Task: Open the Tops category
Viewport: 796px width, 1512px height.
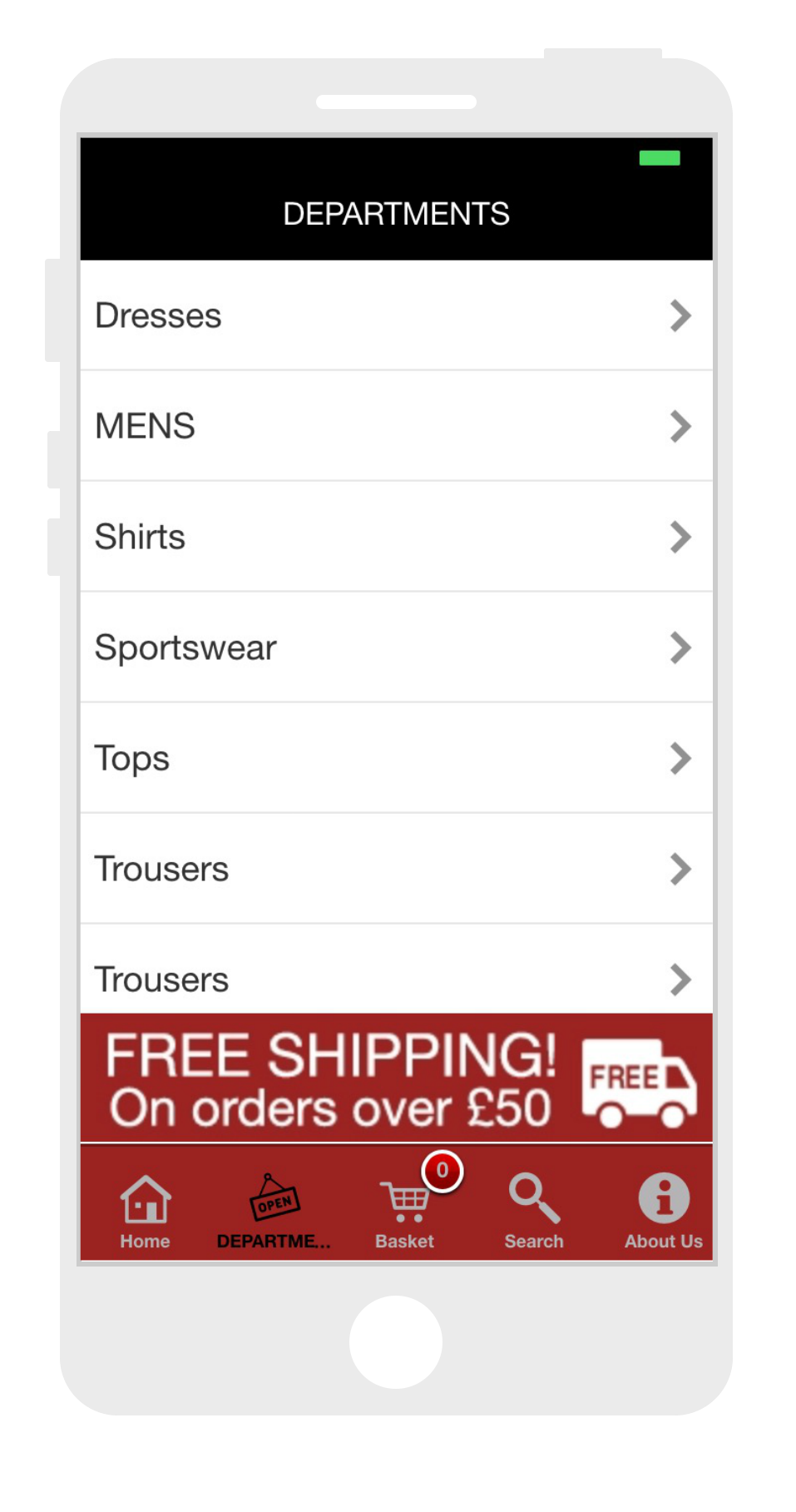Action: [396, 758]
